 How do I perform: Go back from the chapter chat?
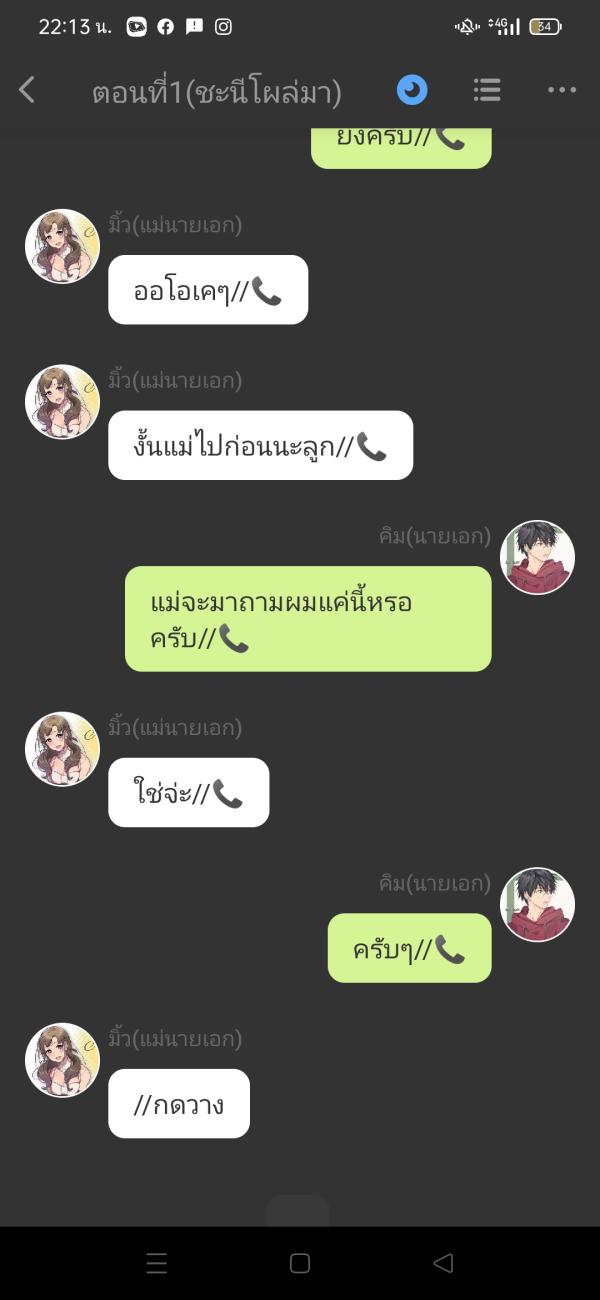click(x=27, y=91)
